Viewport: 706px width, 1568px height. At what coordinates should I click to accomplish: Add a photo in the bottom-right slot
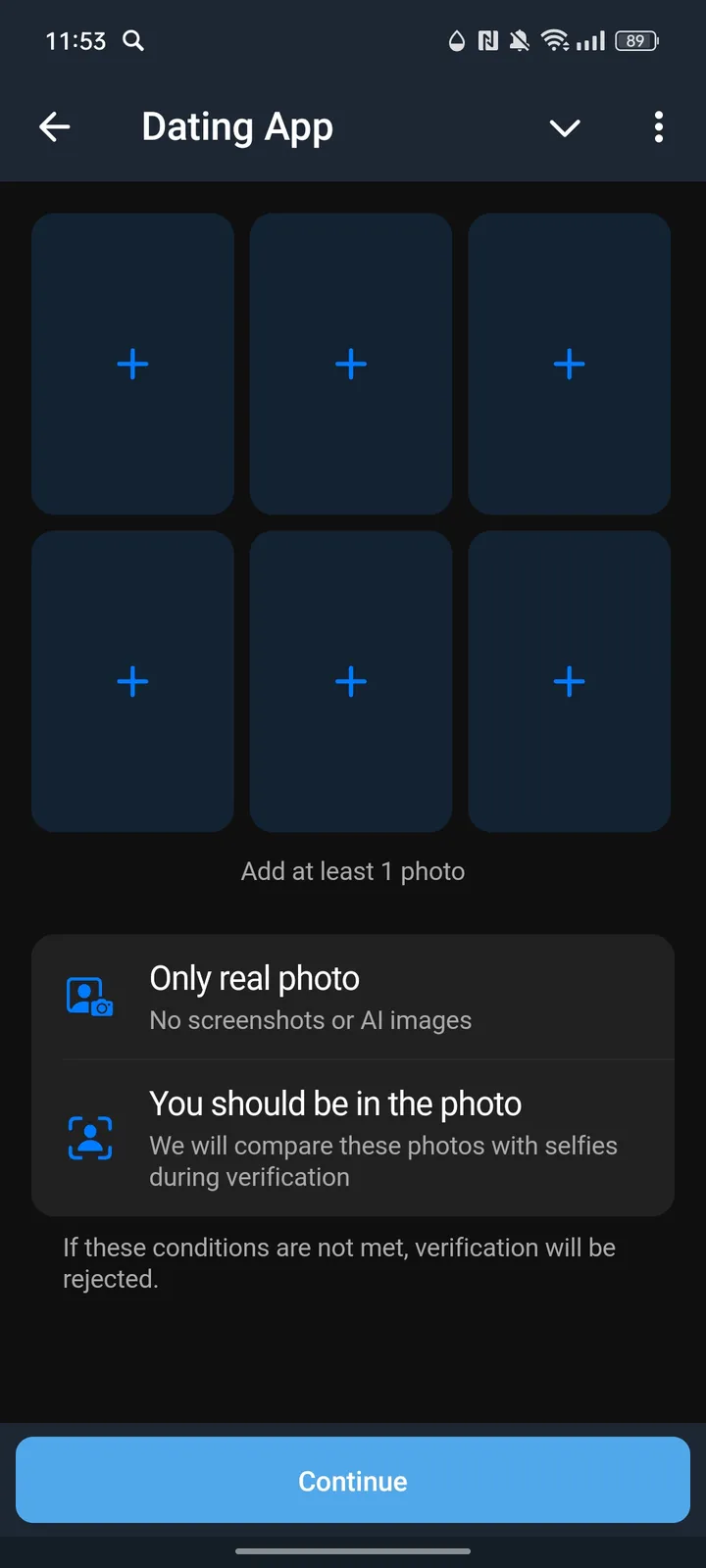[569, 681]
